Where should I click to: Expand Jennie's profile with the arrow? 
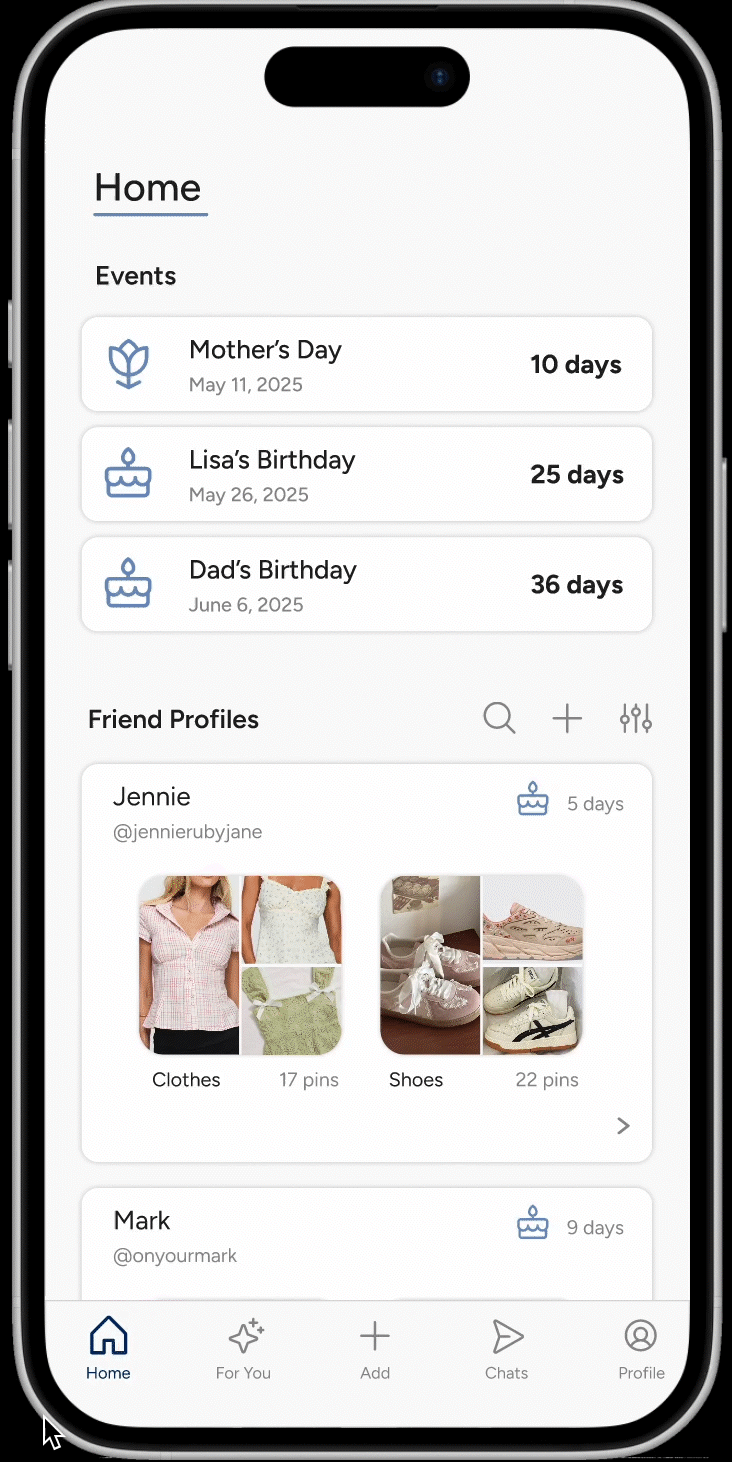623,1126
